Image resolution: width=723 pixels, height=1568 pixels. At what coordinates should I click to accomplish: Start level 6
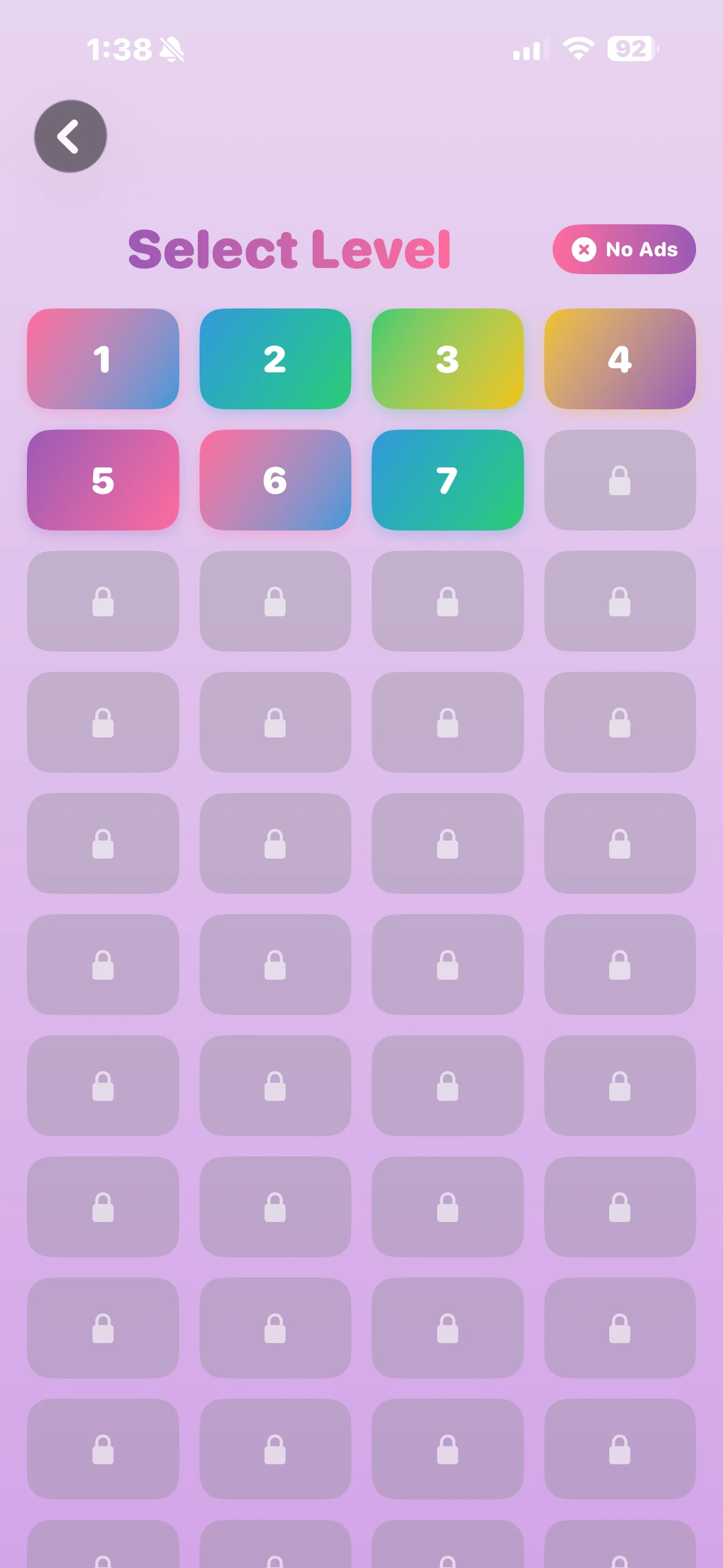tap(275, 480)
